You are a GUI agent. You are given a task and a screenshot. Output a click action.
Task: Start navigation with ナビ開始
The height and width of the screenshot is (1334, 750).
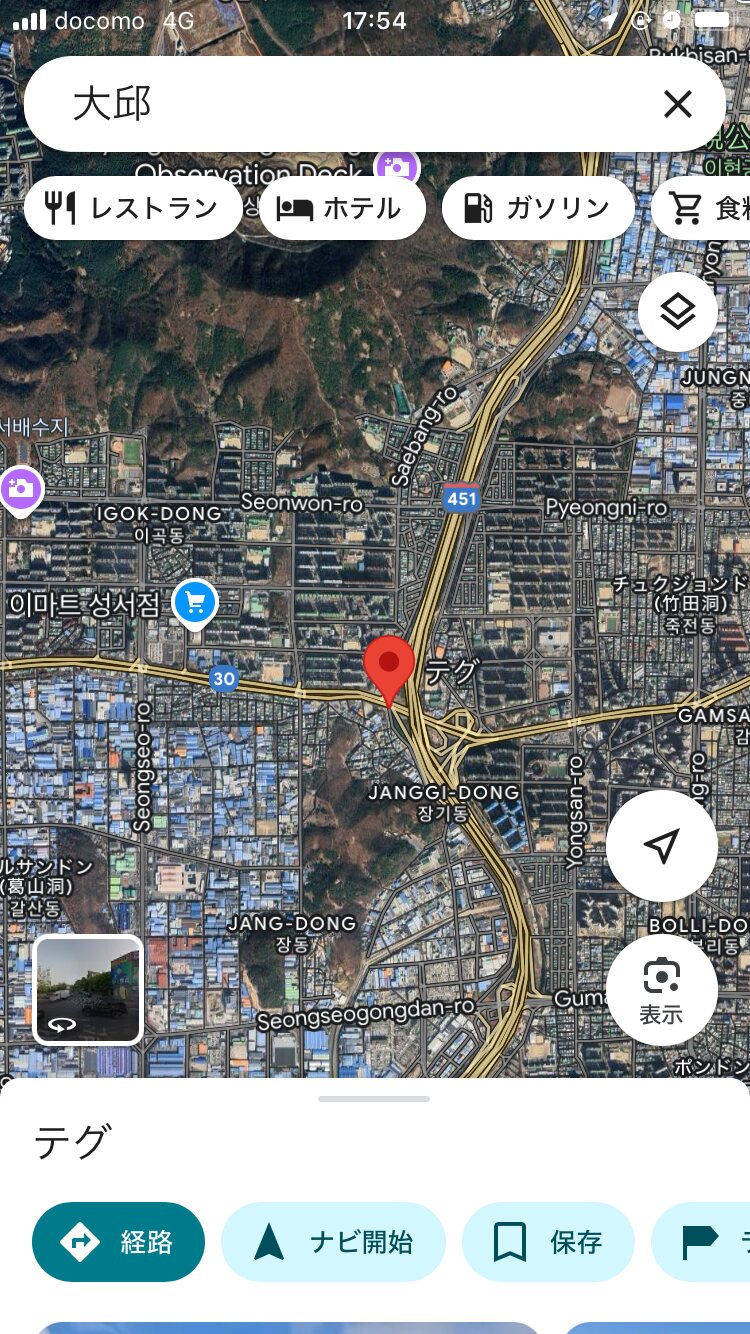click(333, 1242)
